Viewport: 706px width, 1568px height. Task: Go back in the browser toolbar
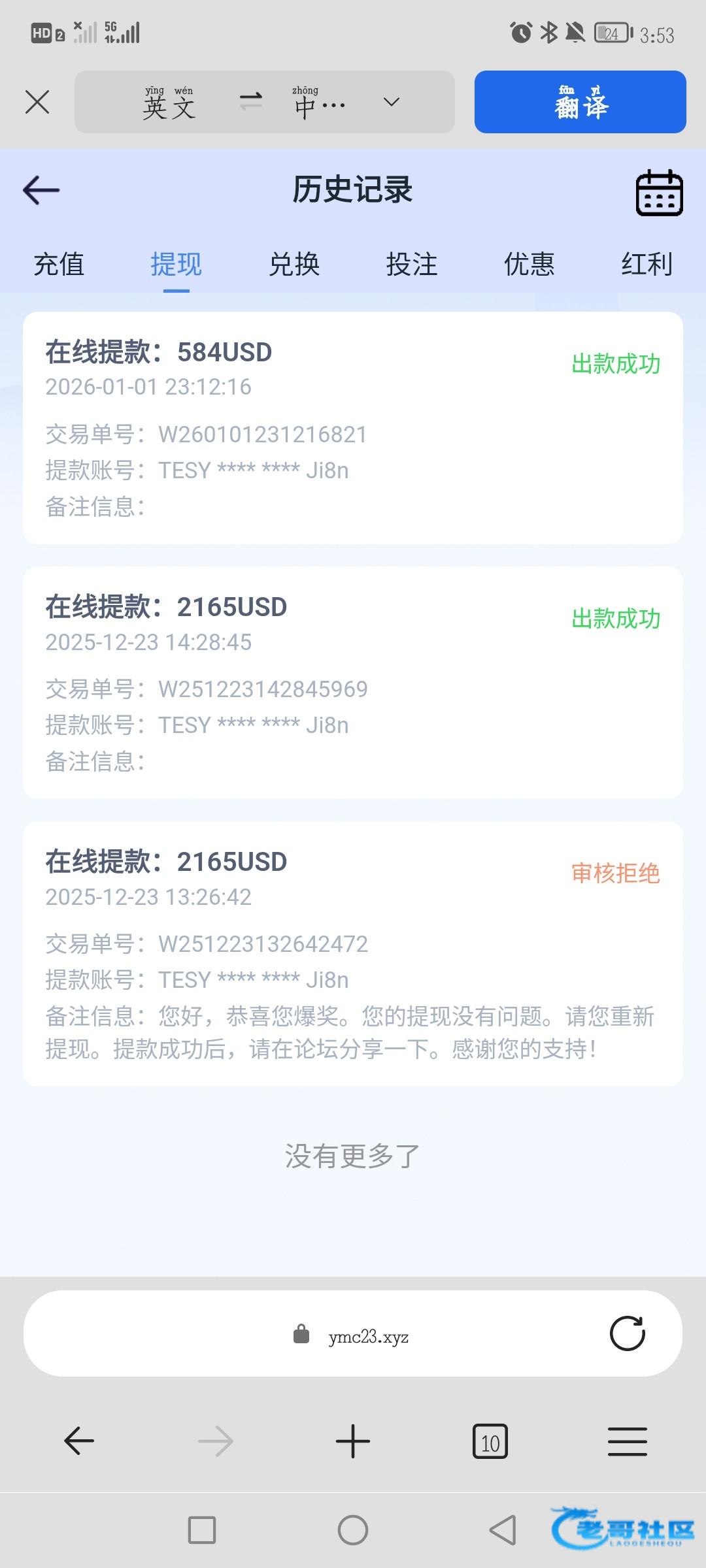(79, 1441)
